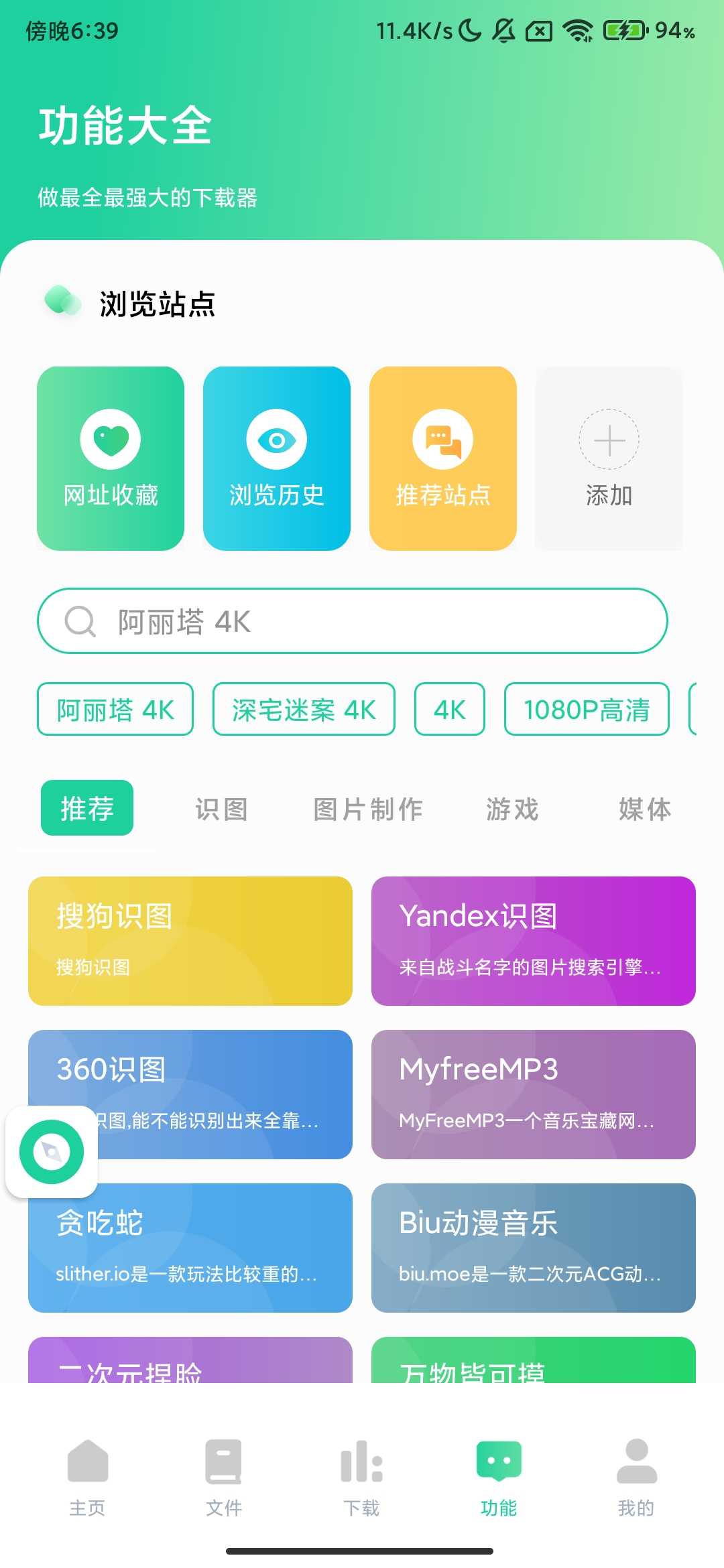724x1568 pixels.
Task: Select the 深宅迷案 4K chip
Action: click(304, 710)
